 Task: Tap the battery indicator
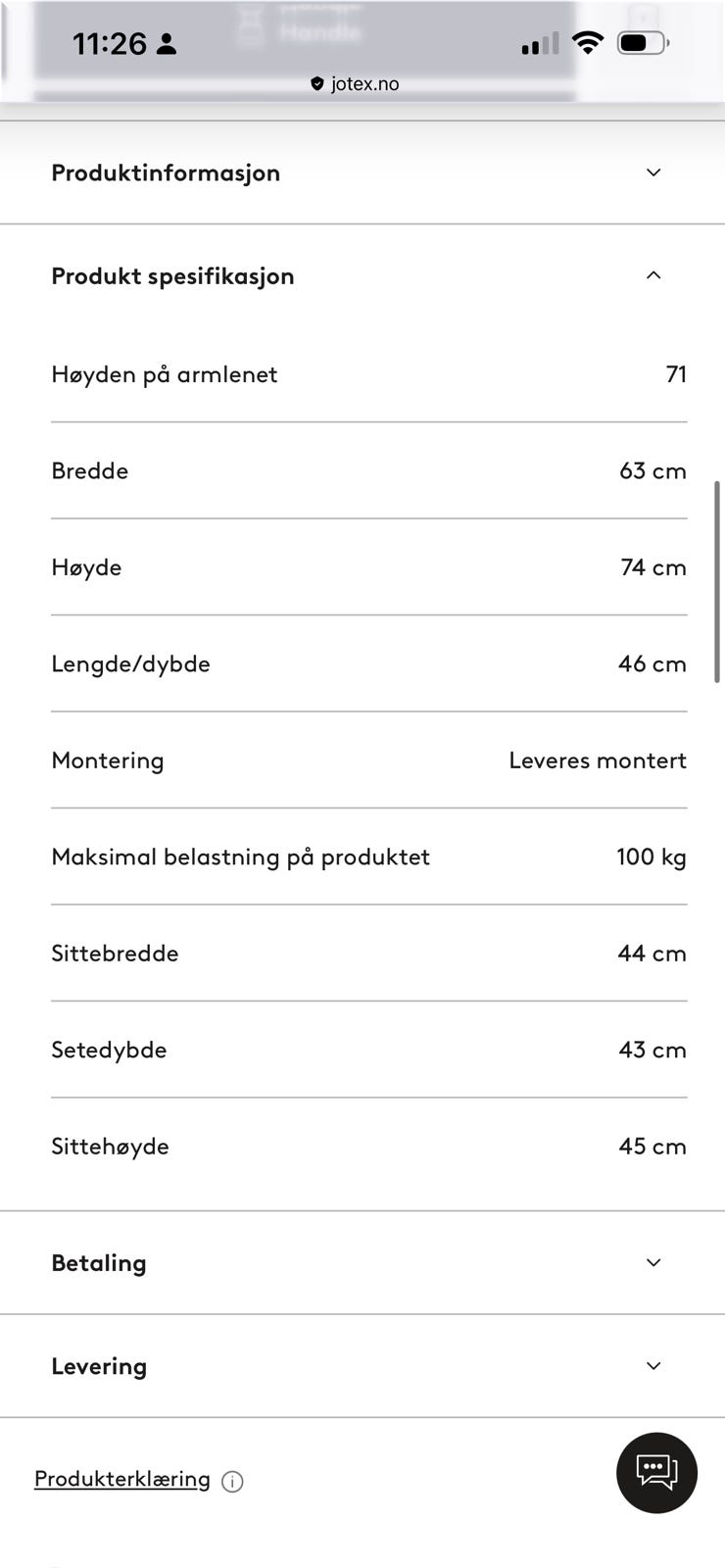tap(642, 43)
